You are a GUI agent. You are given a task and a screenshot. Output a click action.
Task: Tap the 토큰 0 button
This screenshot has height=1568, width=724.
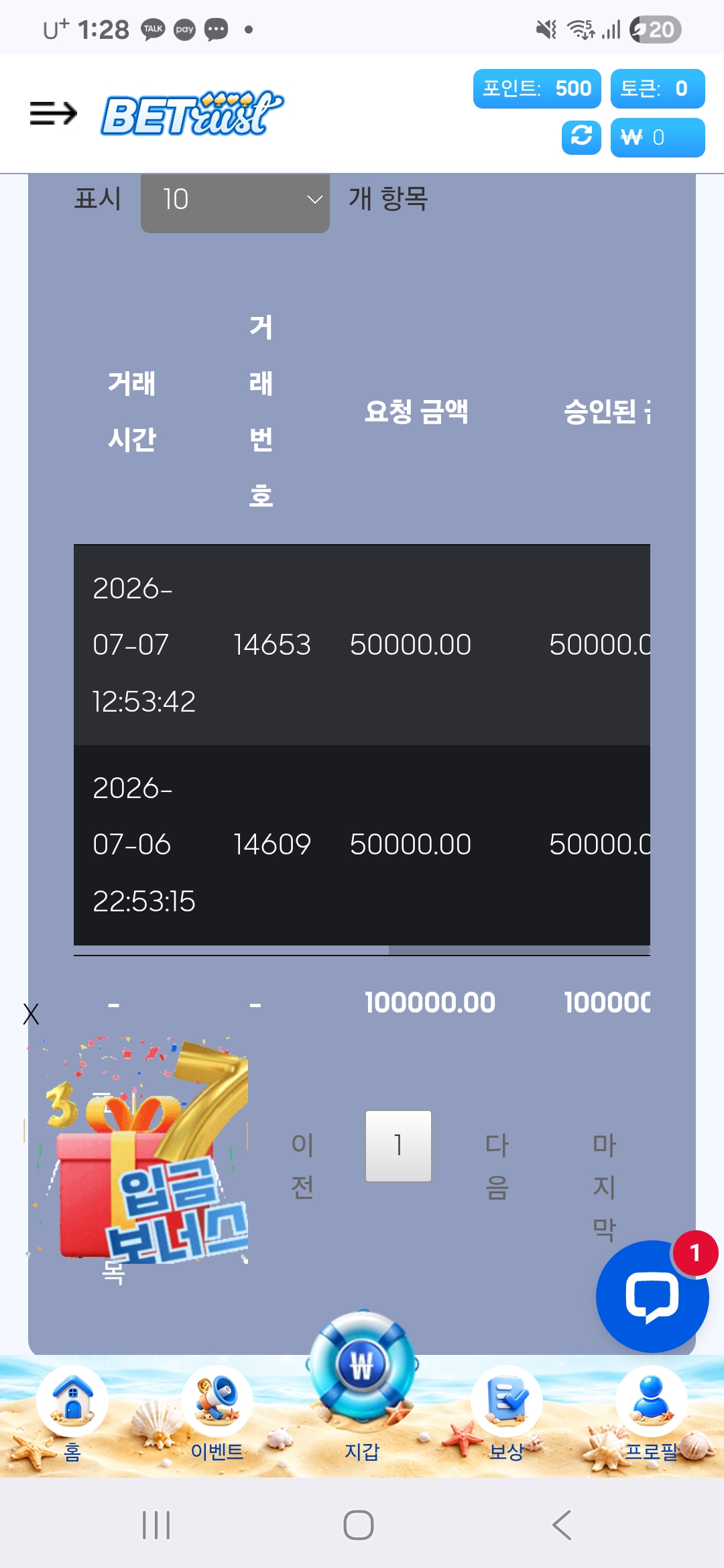658,88
